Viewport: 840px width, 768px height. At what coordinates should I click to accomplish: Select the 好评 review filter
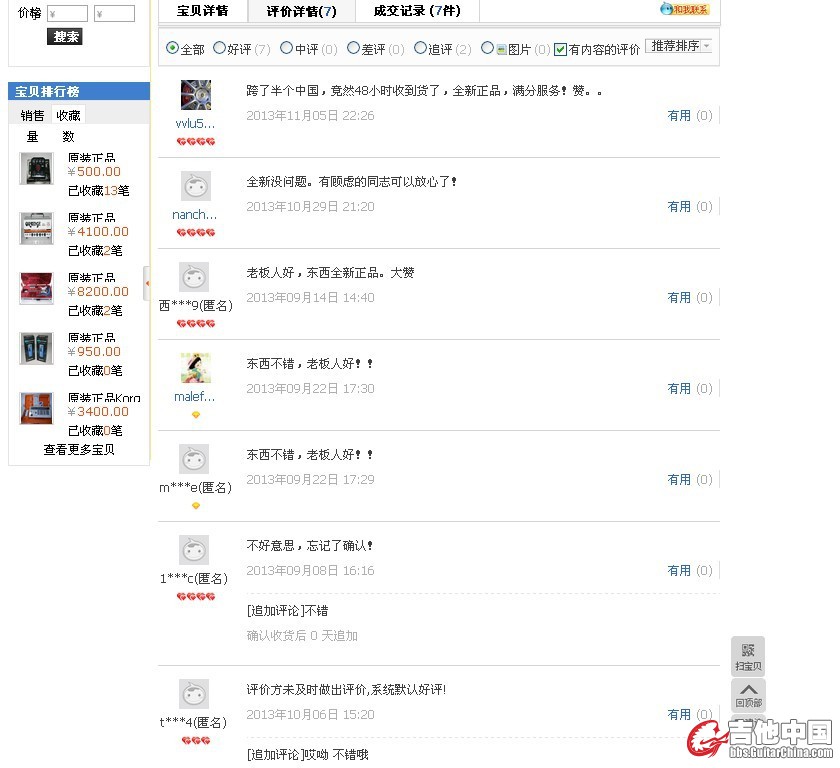pos(220,48)
